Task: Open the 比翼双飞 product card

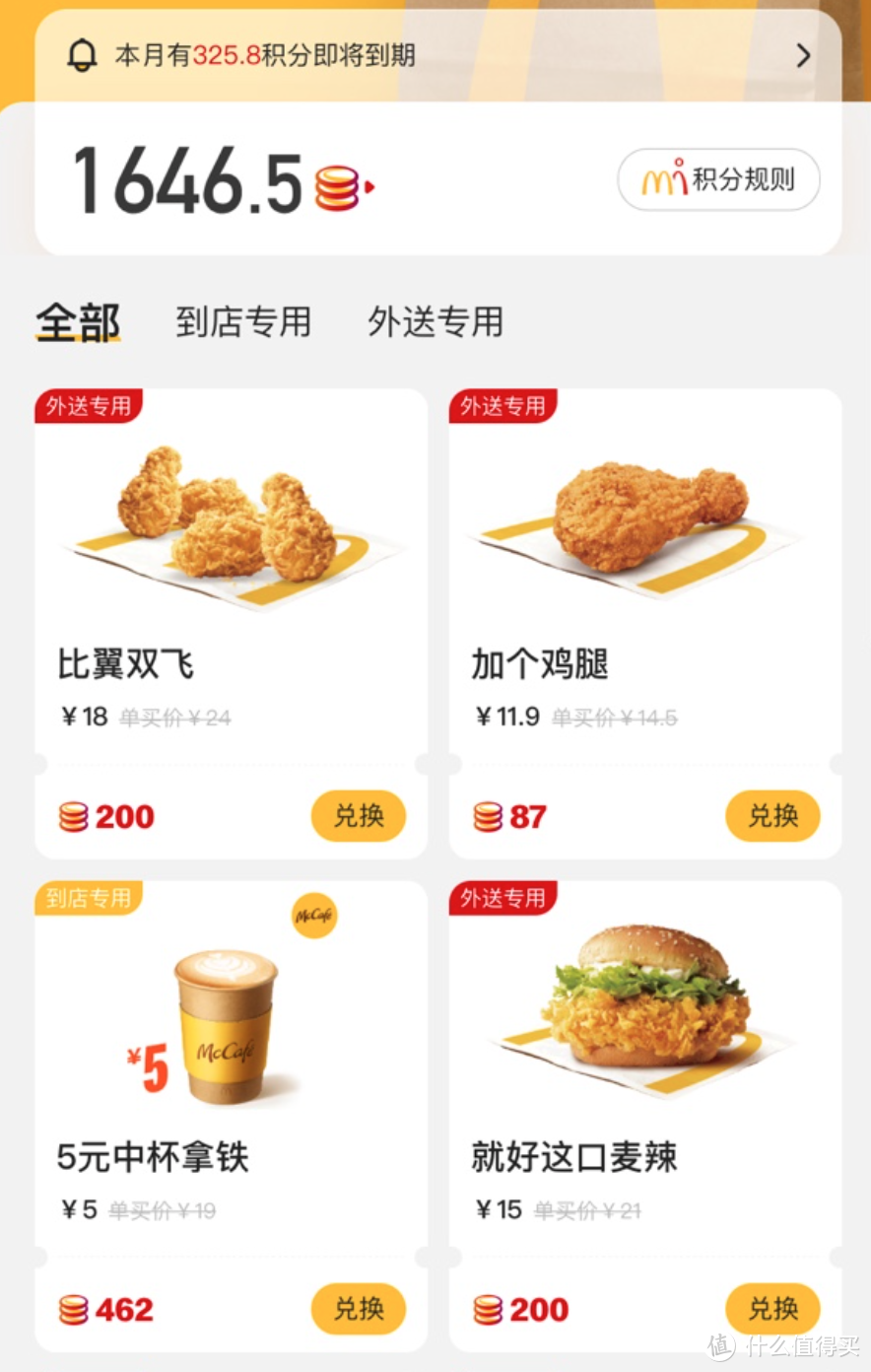Action: coord(231,572)
